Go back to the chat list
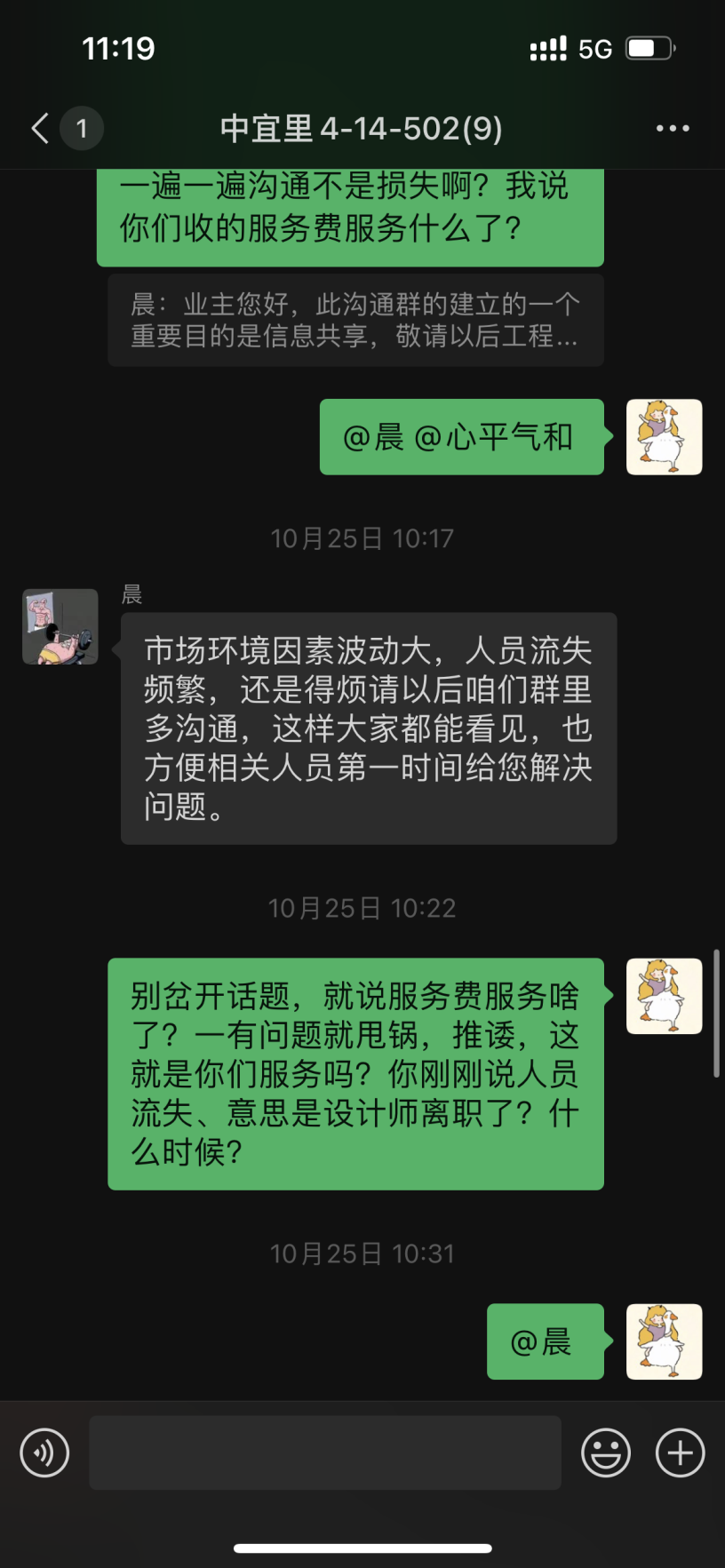The height and width of the screenshot is (1568, 725). (x=41, y=129)
